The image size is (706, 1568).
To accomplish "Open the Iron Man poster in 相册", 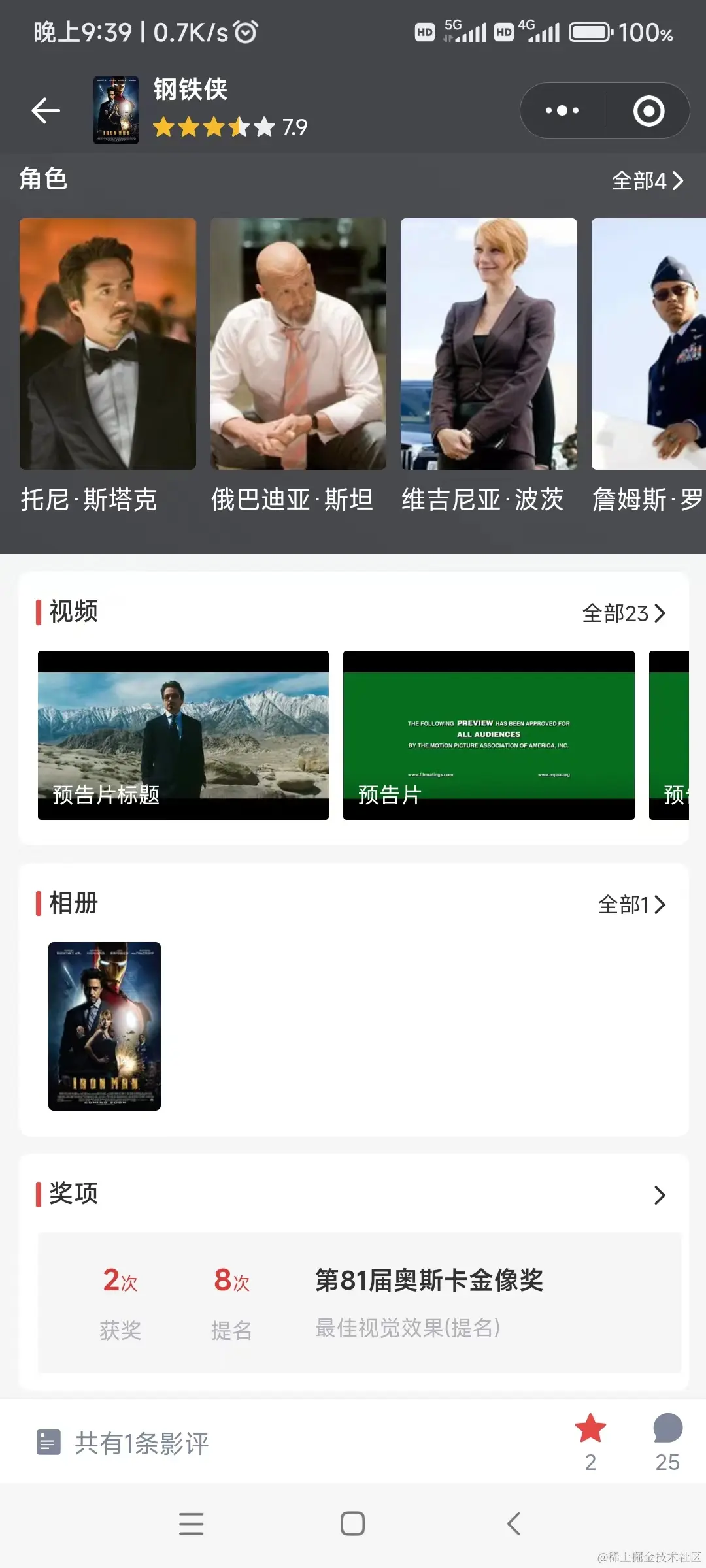I will click(105, 1026).
